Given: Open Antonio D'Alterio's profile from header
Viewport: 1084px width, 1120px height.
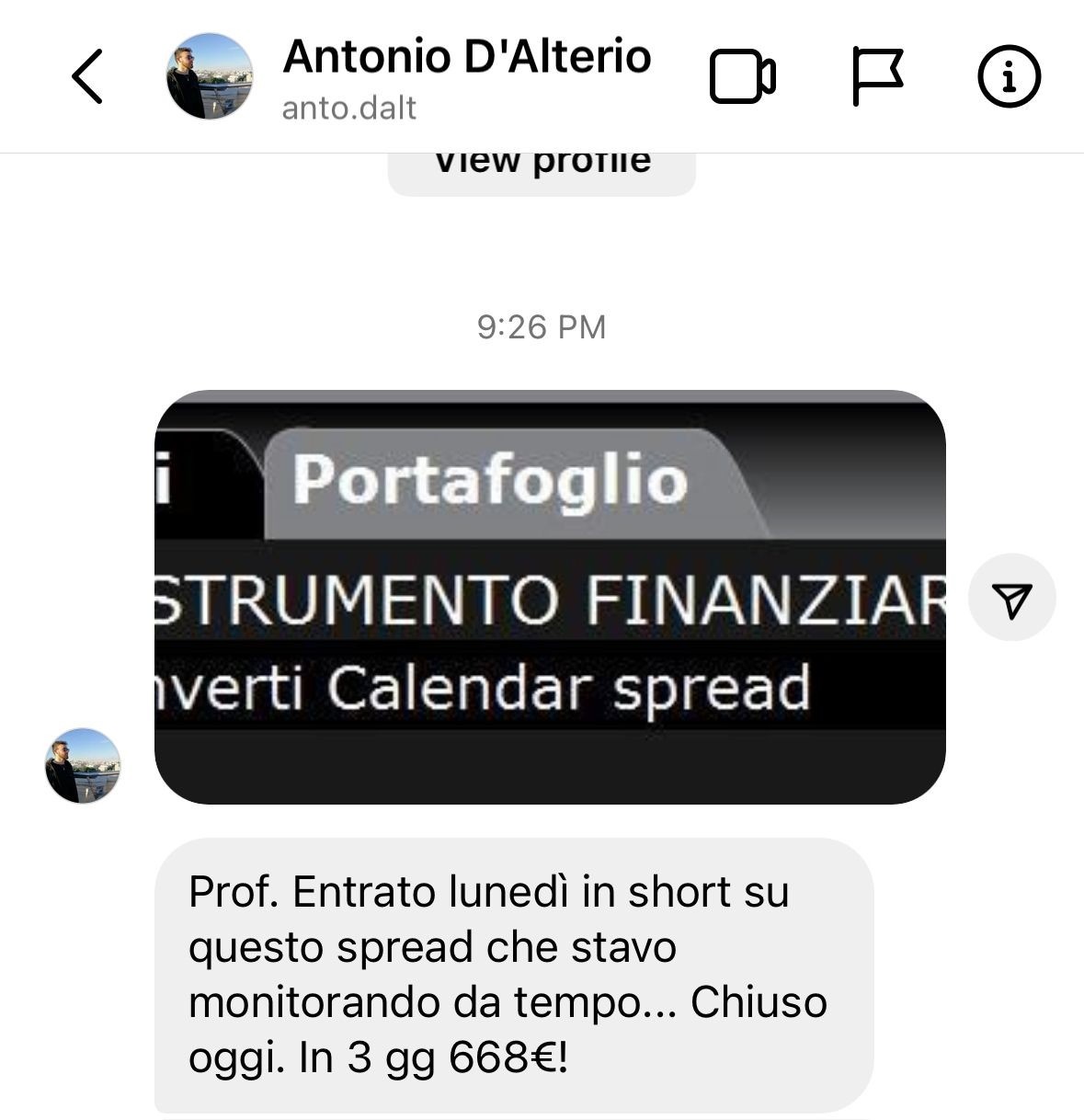Looking at the screenshot, I should 466,76.
